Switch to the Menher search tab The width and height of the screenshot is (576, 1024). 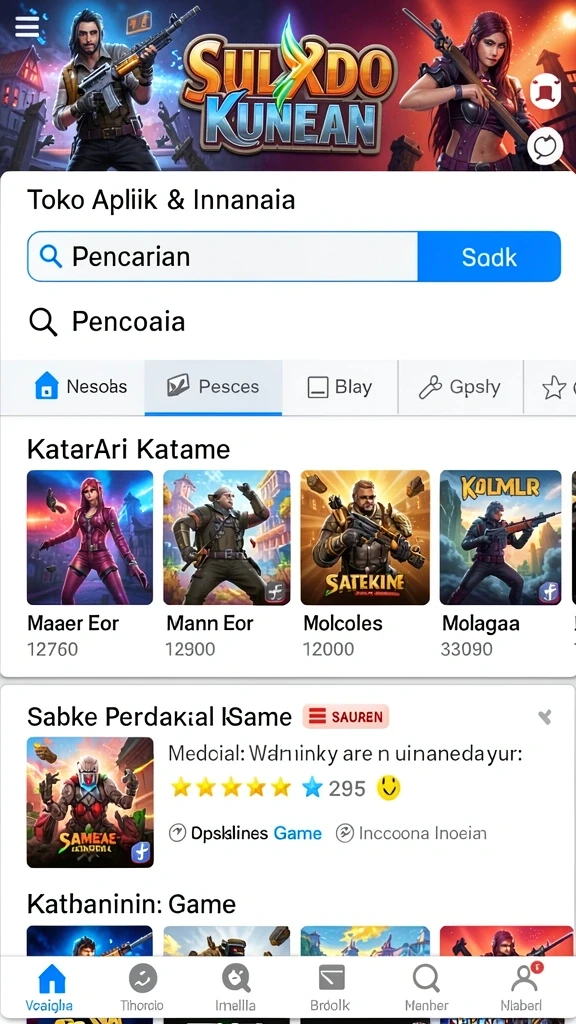[x=426, y=987]
